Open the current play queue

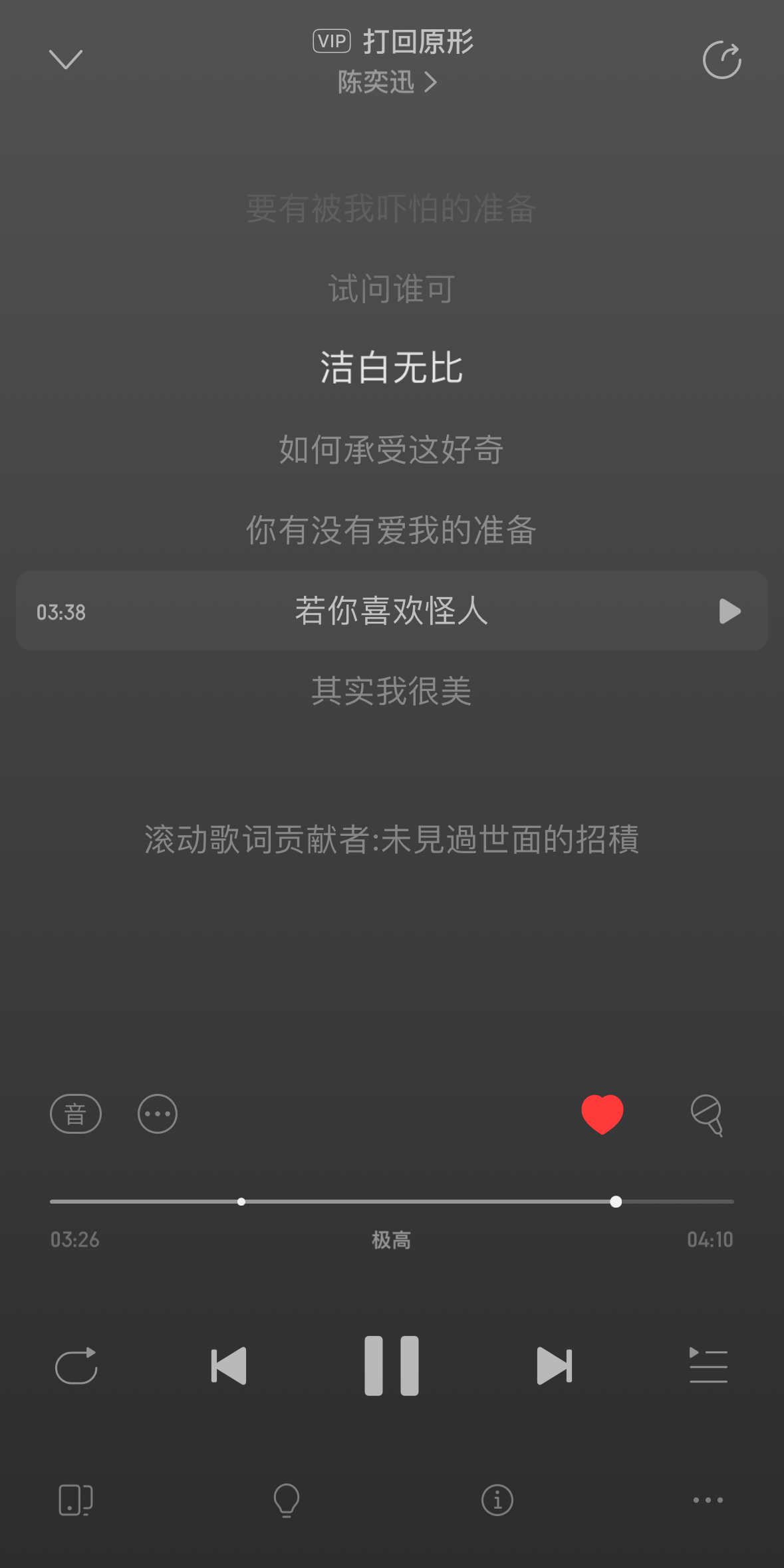(x=708, y=1366)
